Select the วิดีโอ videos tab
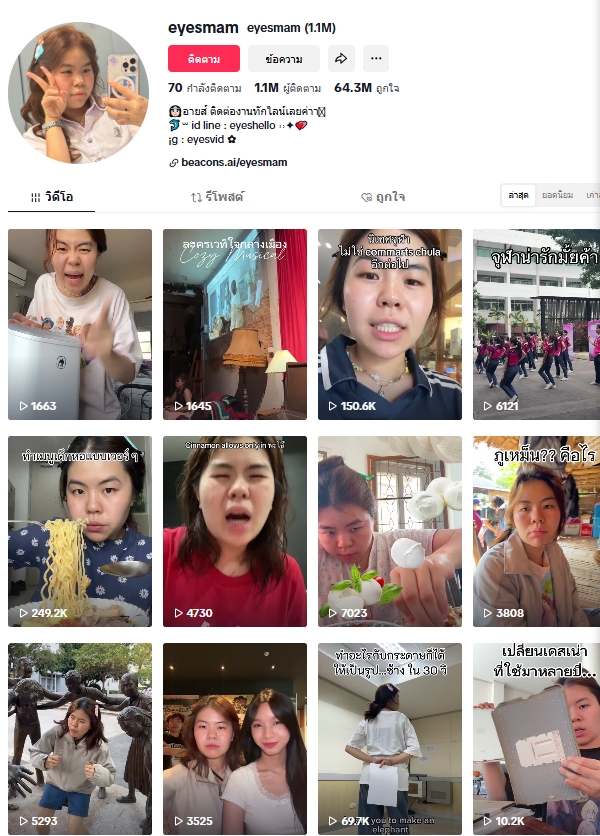 point(52,197)
